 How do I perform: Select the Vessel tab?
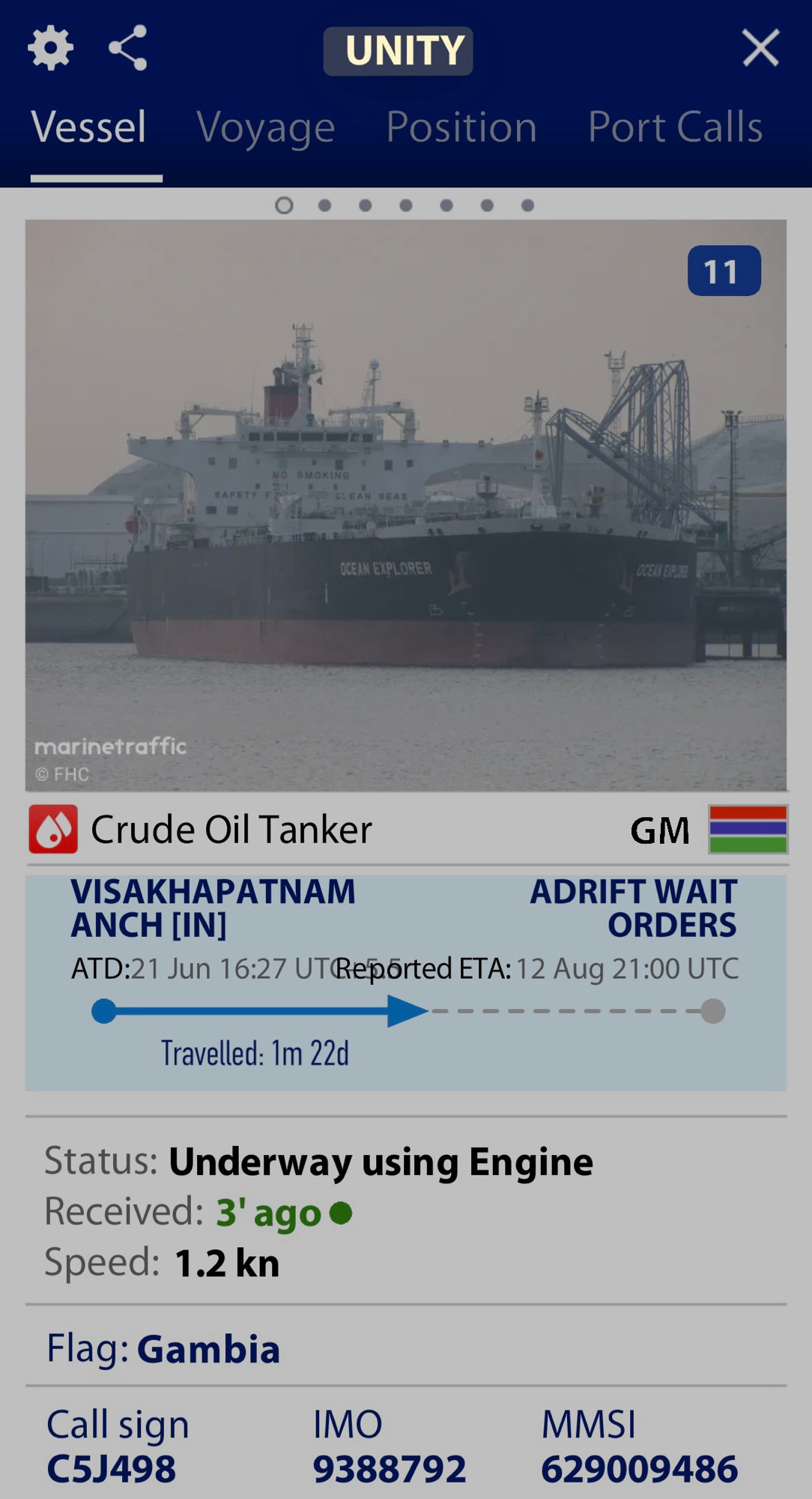pos(88,127)
